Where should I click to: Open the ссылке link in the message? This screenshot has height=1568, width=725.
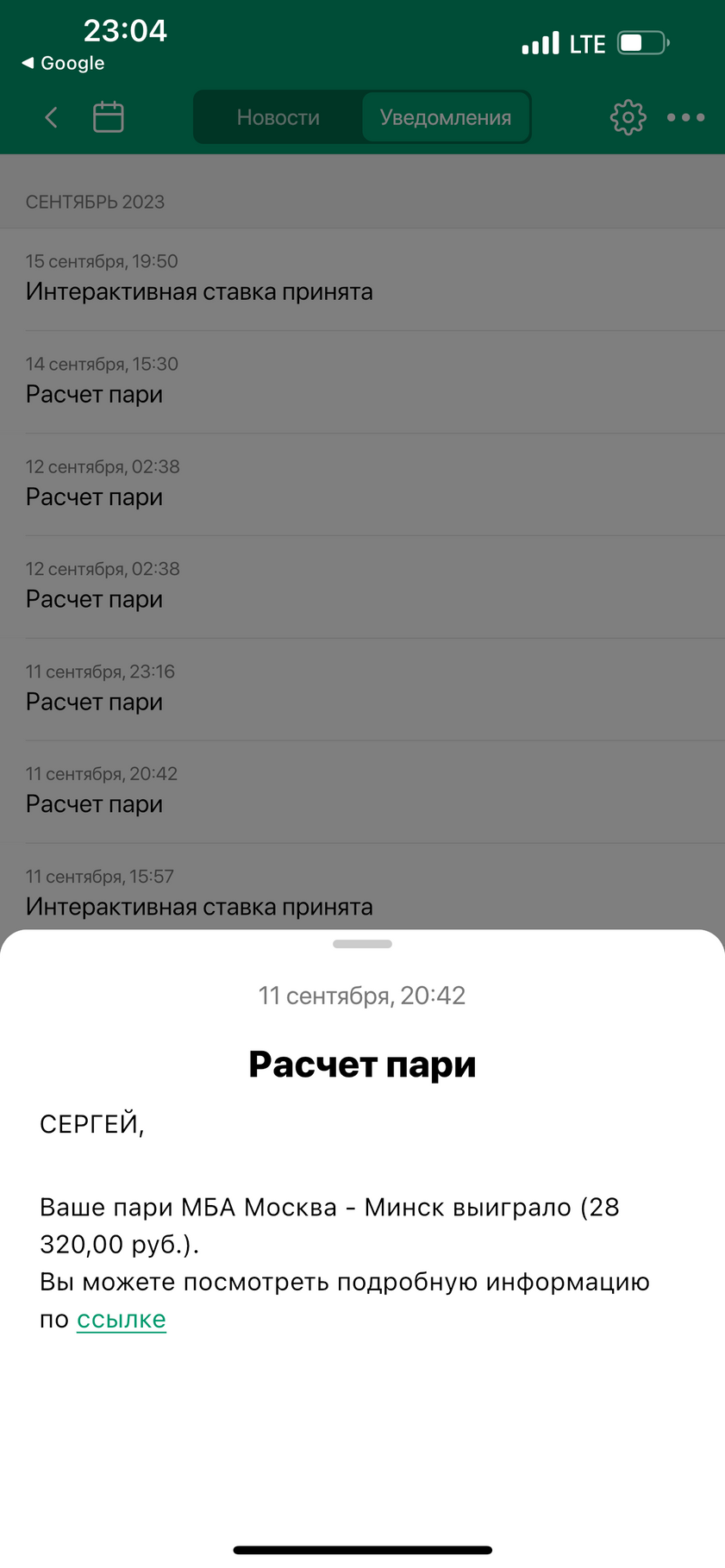click(x=121, y=1320)
